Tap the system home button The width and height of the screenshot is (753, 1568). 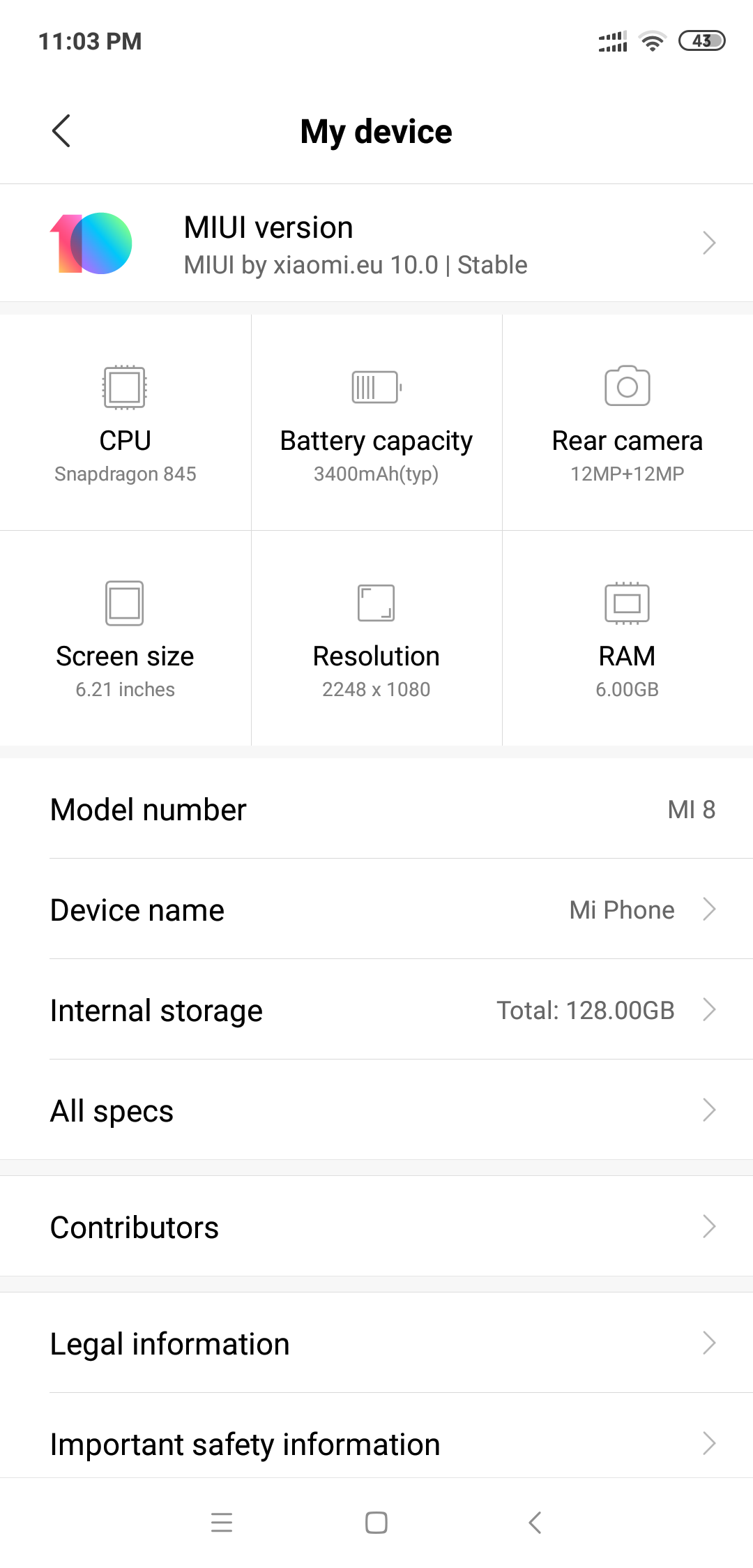(x=376, y=1523)
